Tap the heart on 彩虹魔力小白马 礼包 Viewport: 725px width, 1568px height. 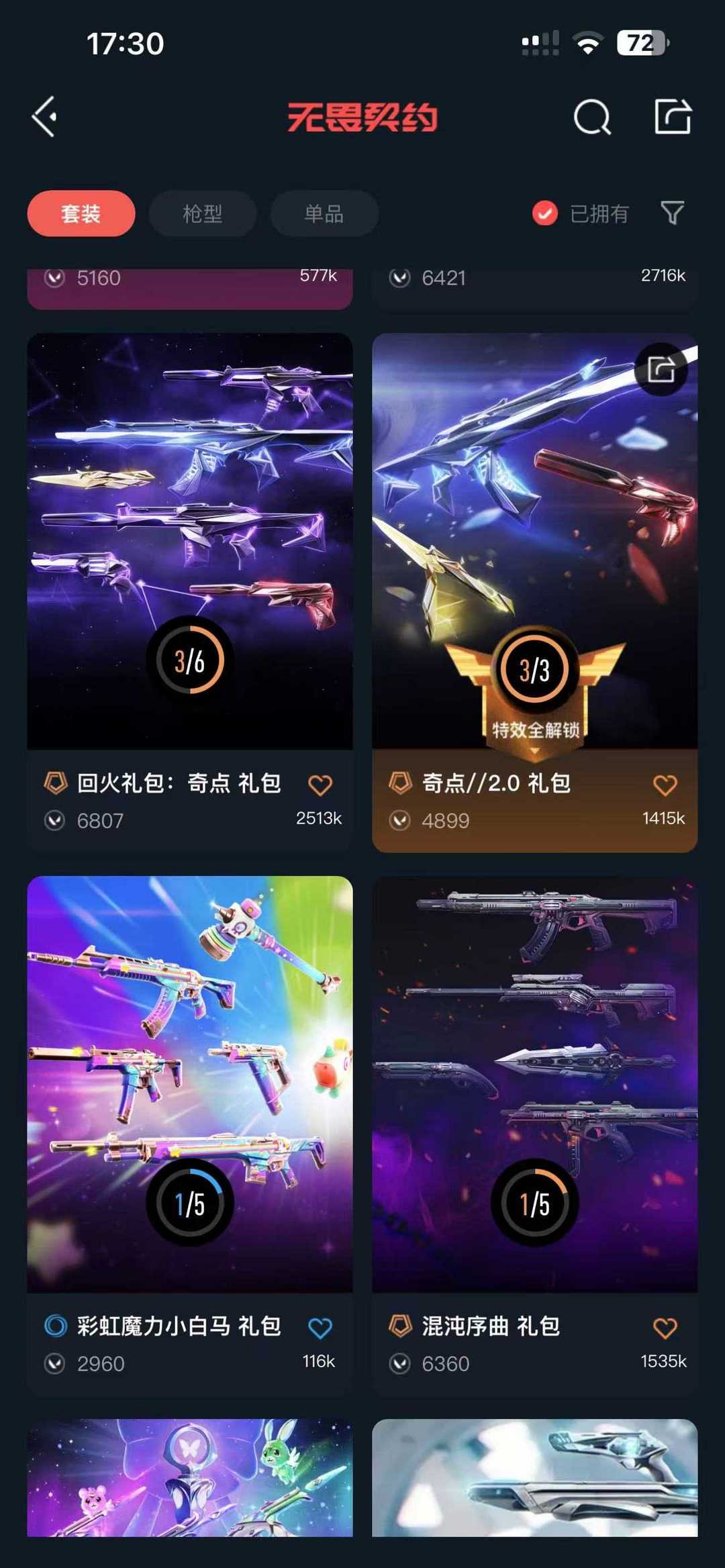pyautogui.click(x=320, y=1327)
